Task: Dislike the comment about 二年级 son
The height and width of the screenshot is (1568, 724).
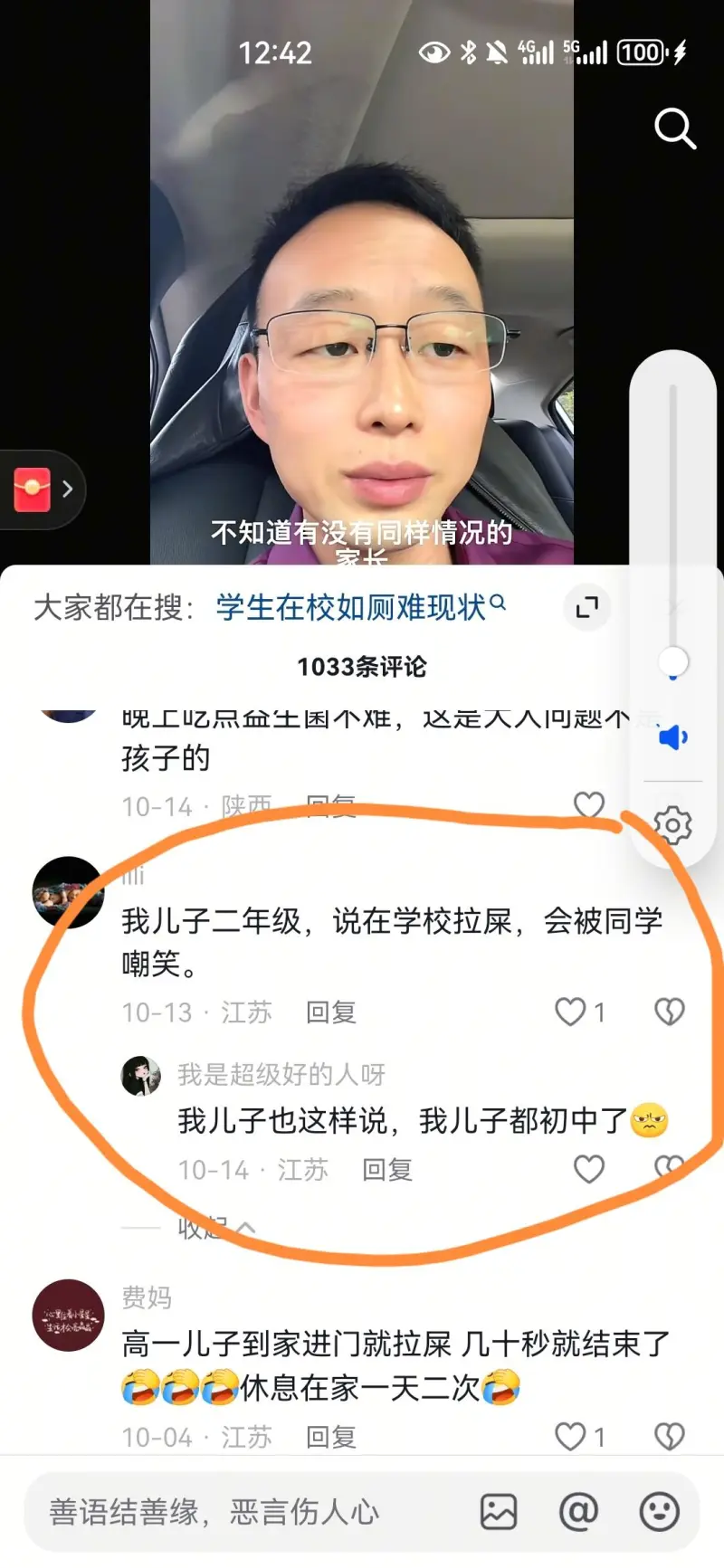Action: (670, 1012)
